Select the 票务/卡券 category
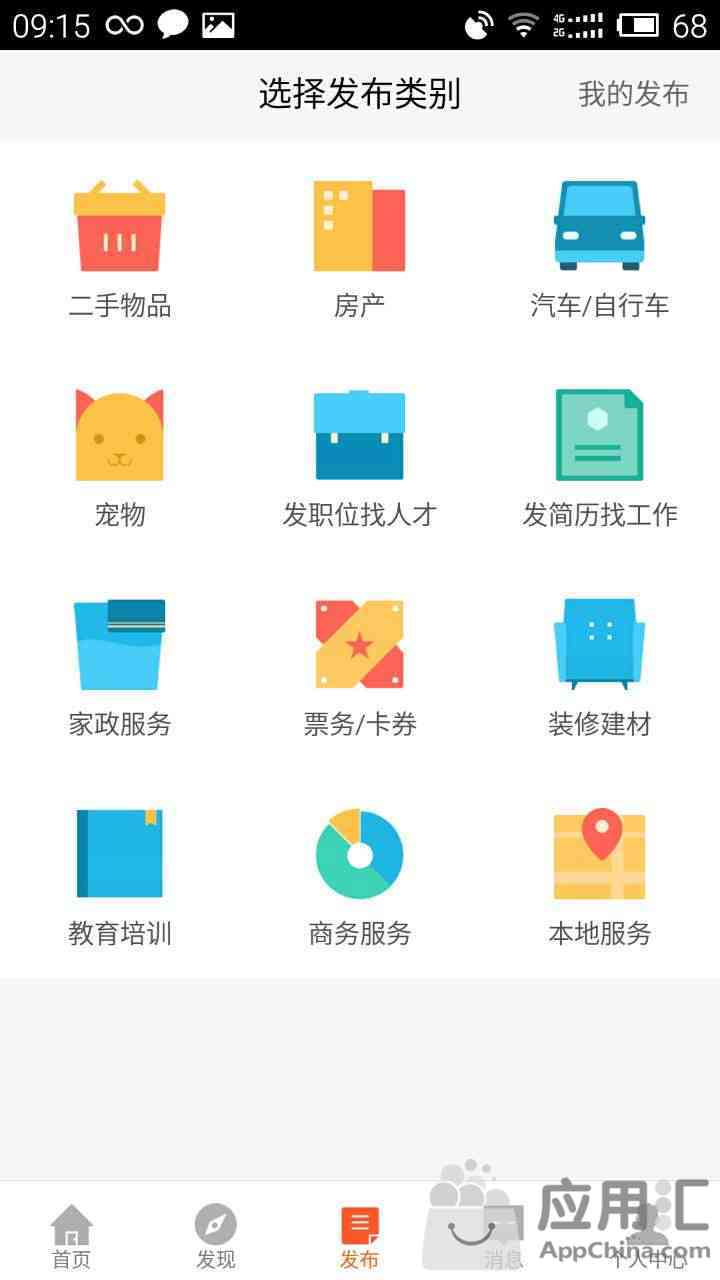720x1280 pixels. 360,668
